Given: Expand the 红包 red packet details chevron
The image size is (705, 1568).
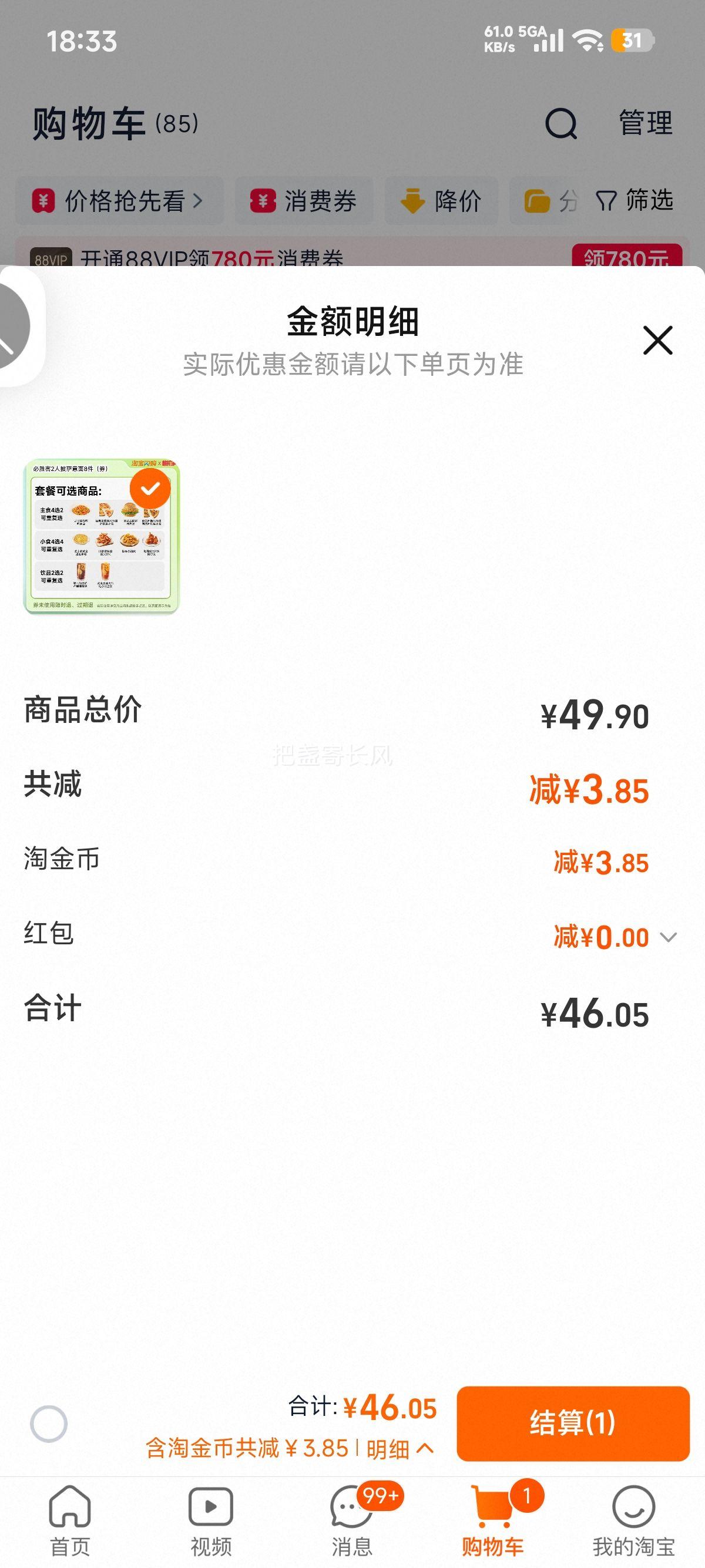Looking at the screenshot, I should (x=668, y=937).
